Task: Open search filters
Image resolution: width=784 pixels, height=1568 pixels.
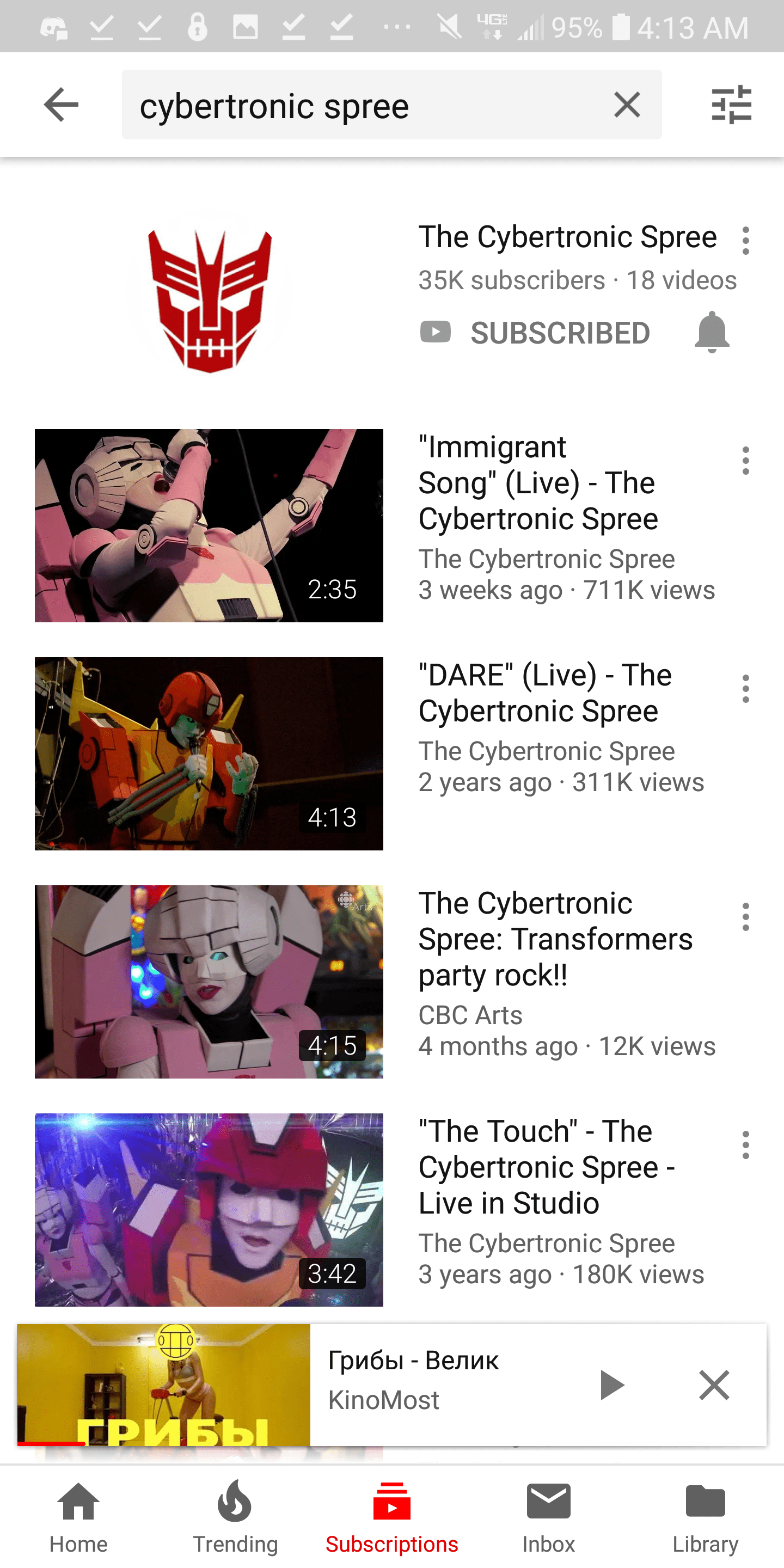Action: 731,105
